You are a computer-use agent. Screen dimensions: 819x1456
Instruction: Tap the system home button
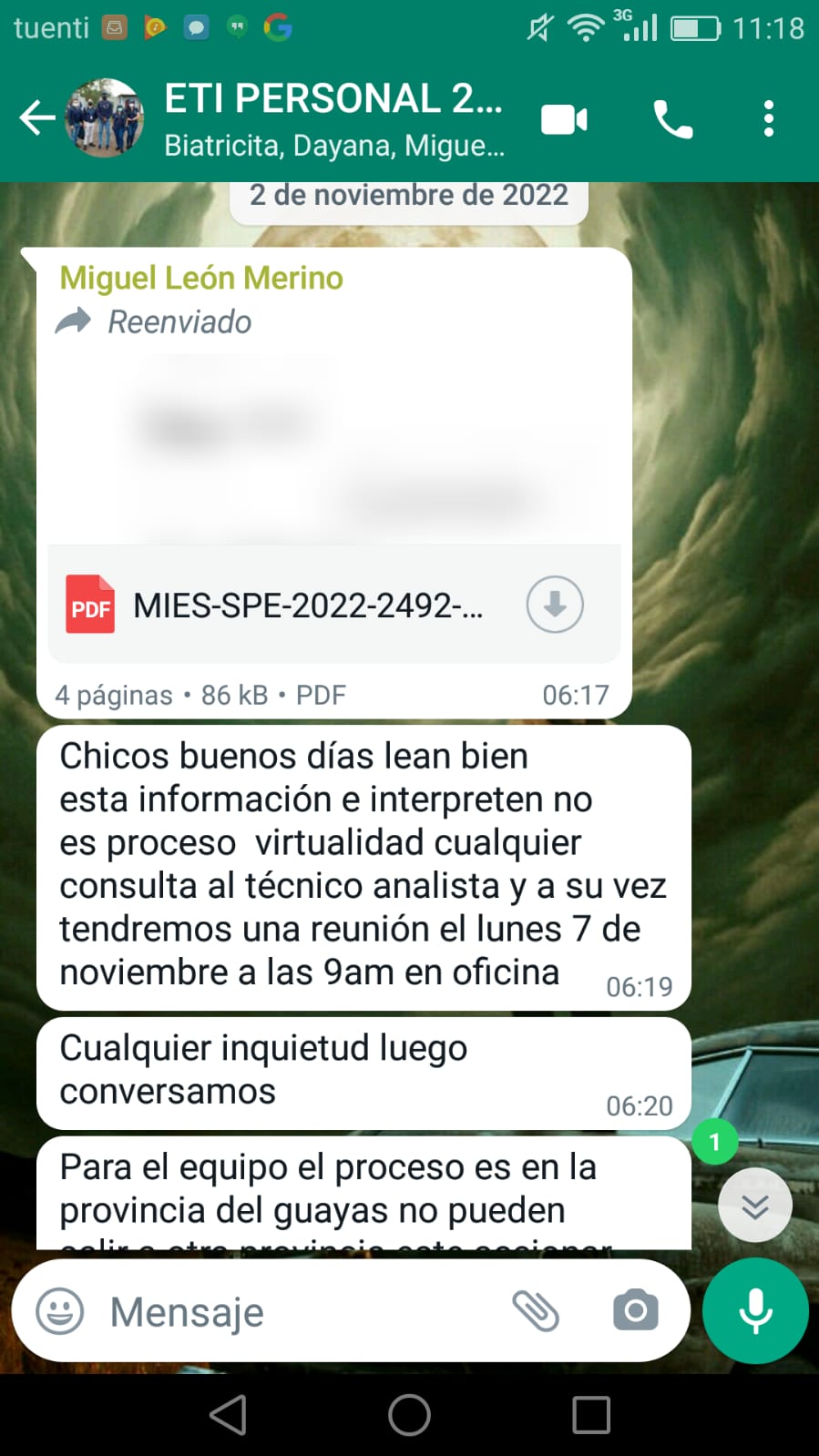click(x=409, y=1415)
